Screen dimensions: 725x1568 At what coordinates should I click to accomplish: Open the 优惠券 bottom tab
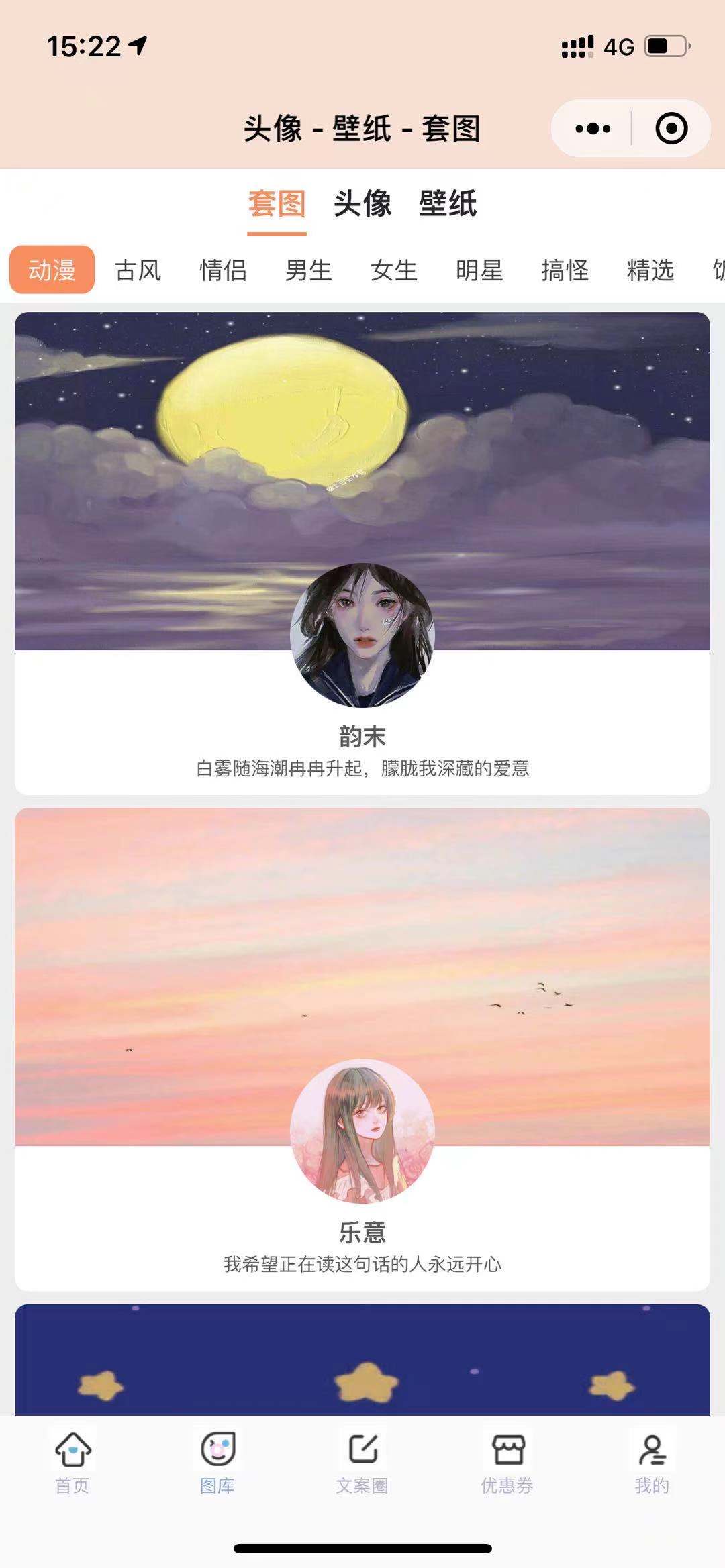tap(507, 1461)
